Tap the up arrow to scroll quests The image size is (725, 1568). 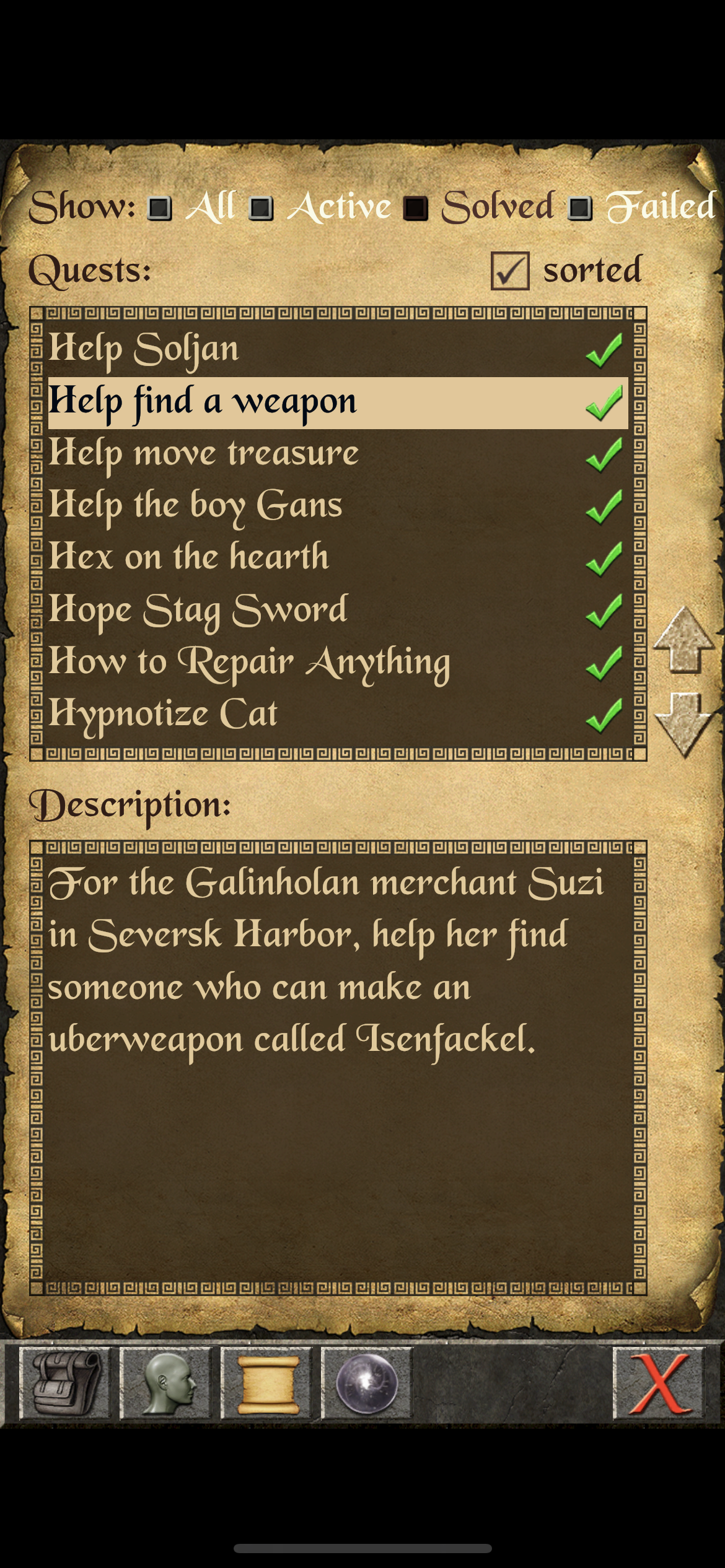(684, 640)
